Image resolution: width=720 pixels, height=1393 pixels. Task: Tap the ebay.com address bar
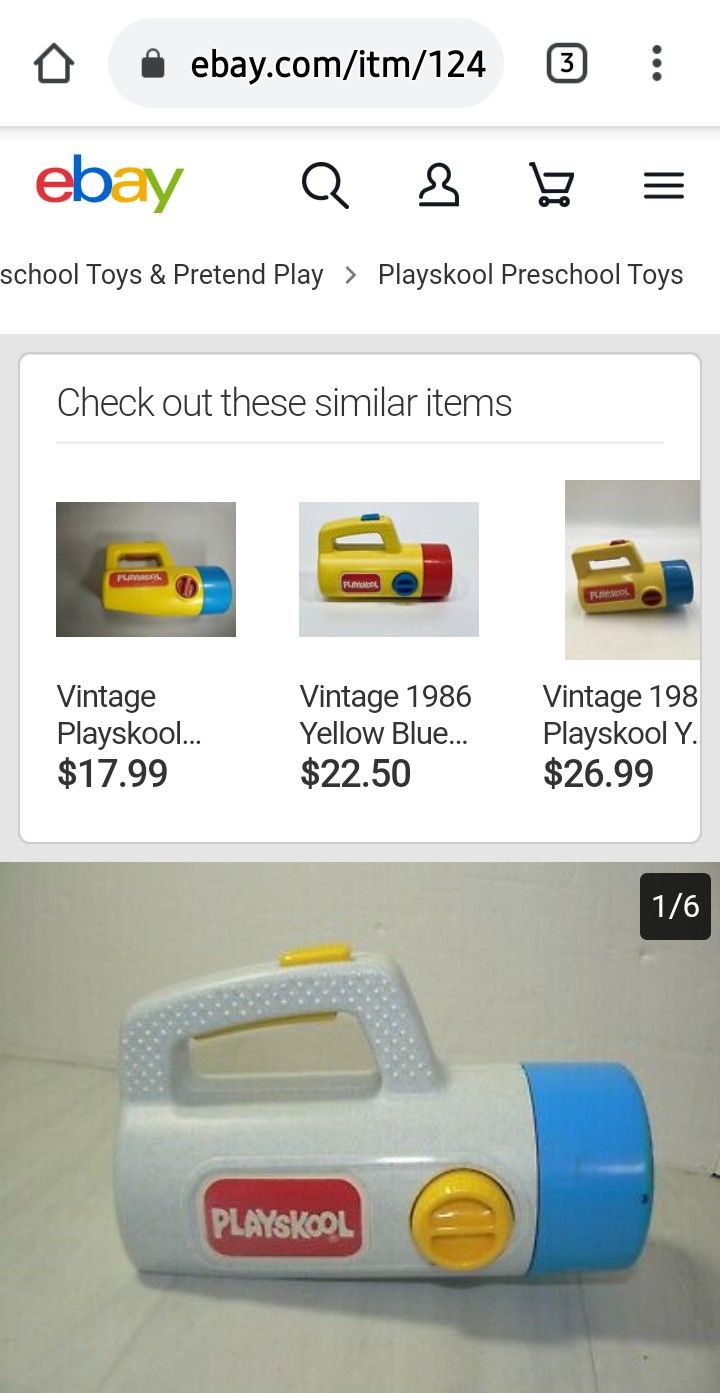tap(320, 65)
